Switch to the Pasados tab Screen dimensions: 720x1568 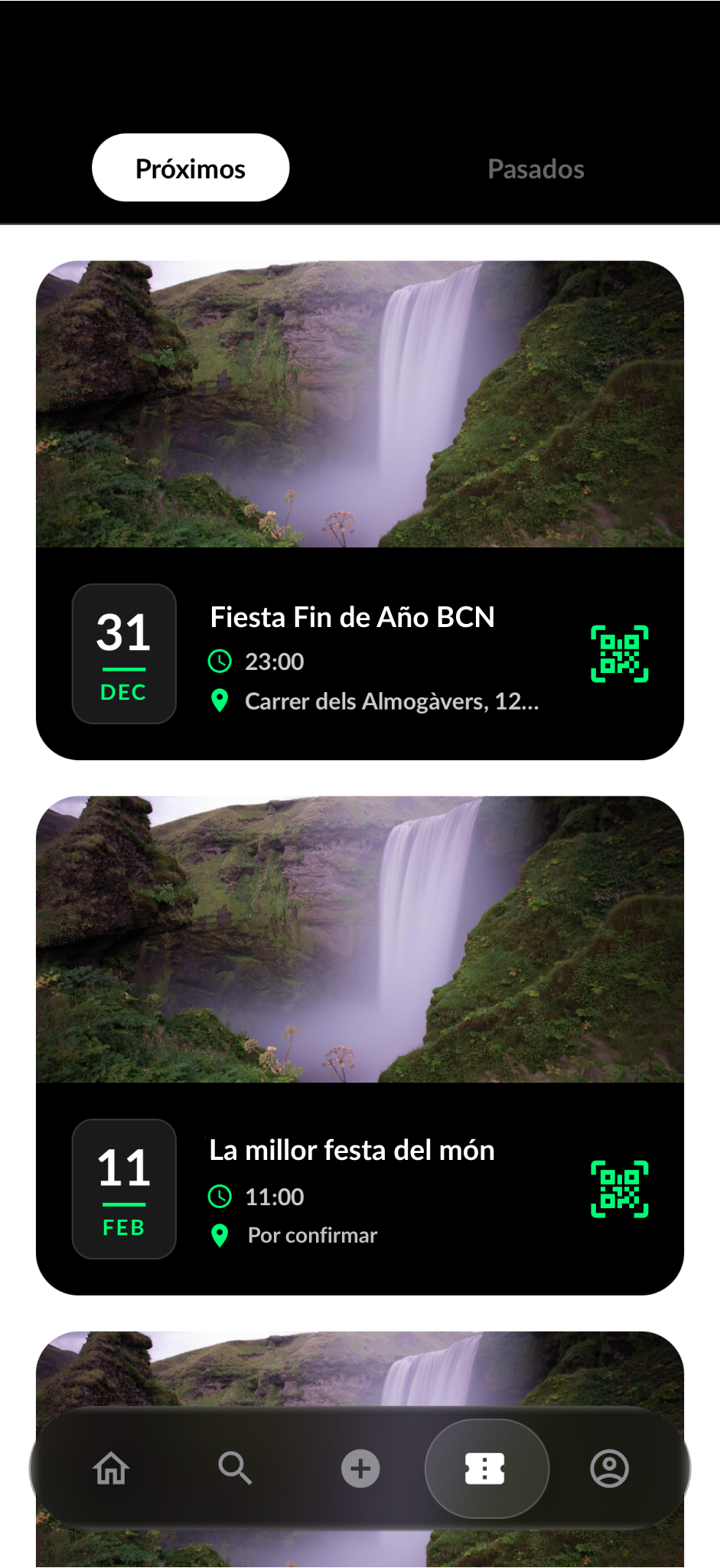pyautogui.click(x=536, y=168)
